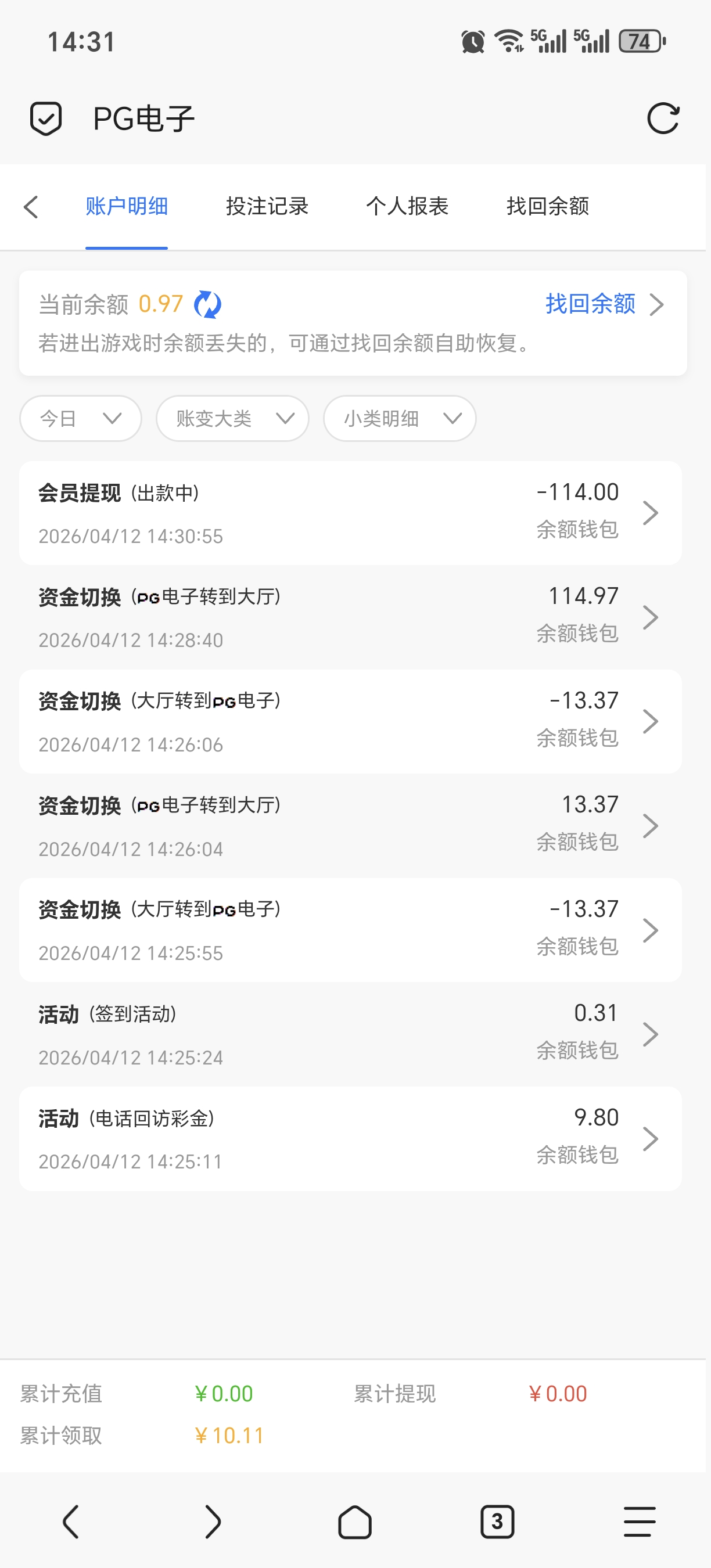711x1568 pixels.
Task: Open the browser hamburger menu
Action: coord(639,1522)
